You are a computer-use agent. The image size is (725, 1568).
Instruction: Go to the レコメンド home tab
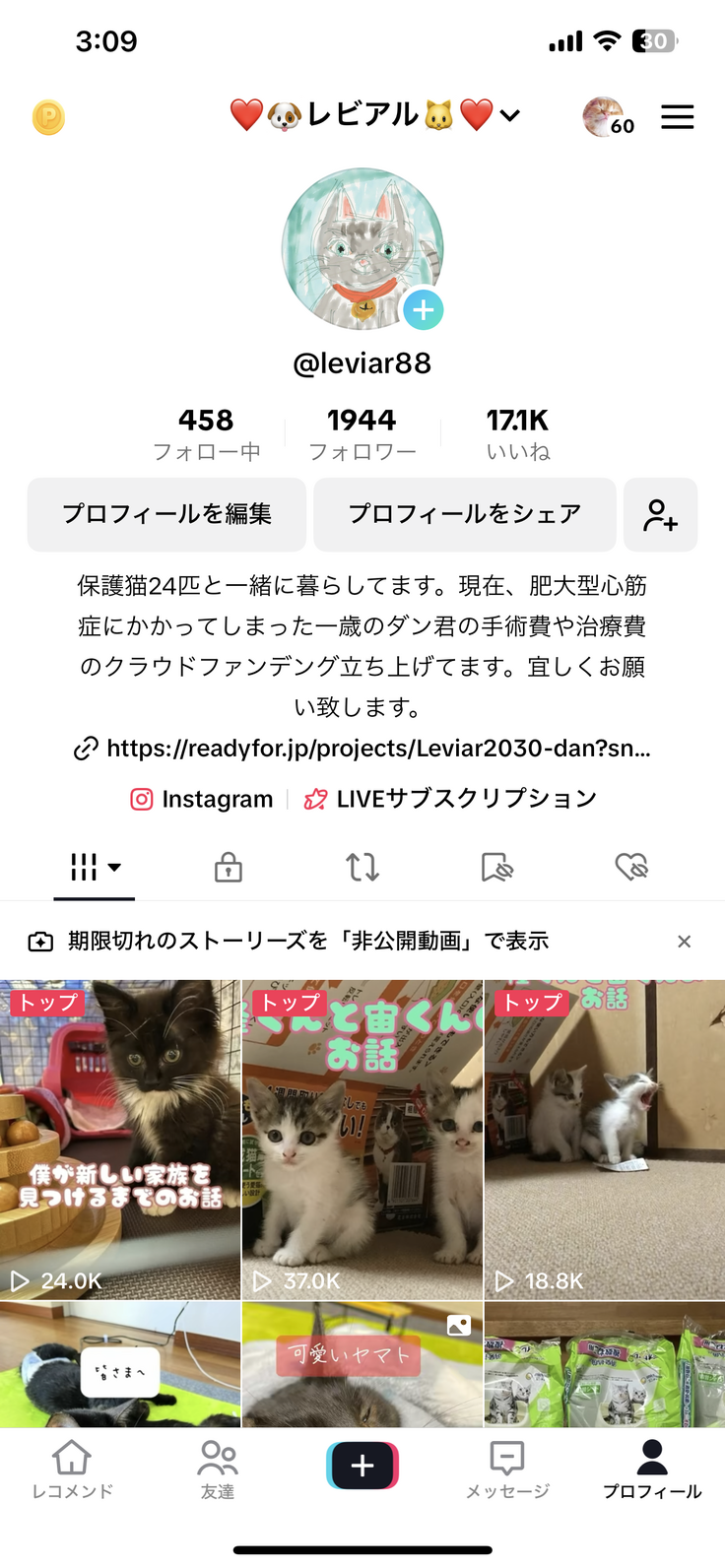72,1470
